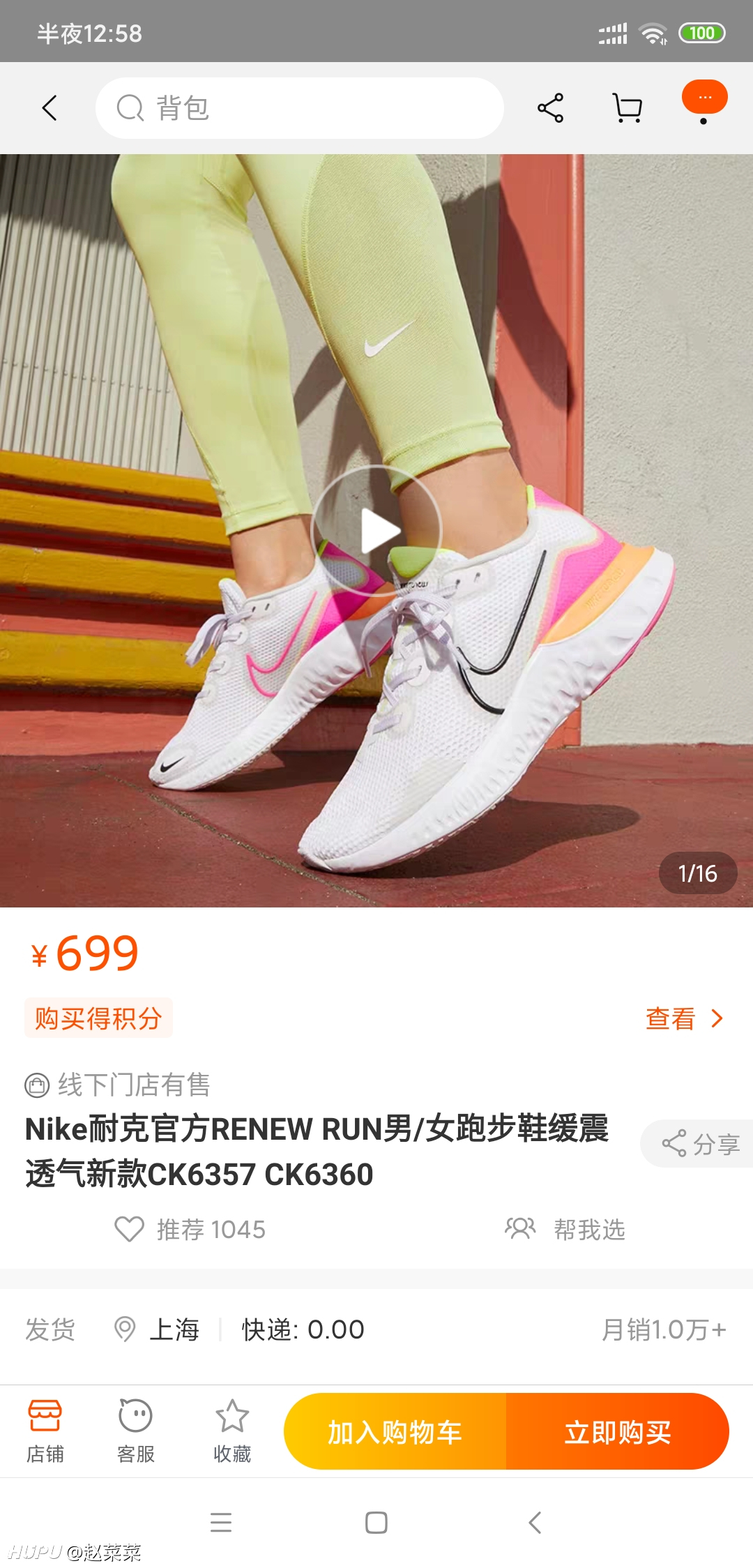Screen dimensions: 753x1568
Task: Open 帮我选 to ask friends
Action: tap(565, 1229)
